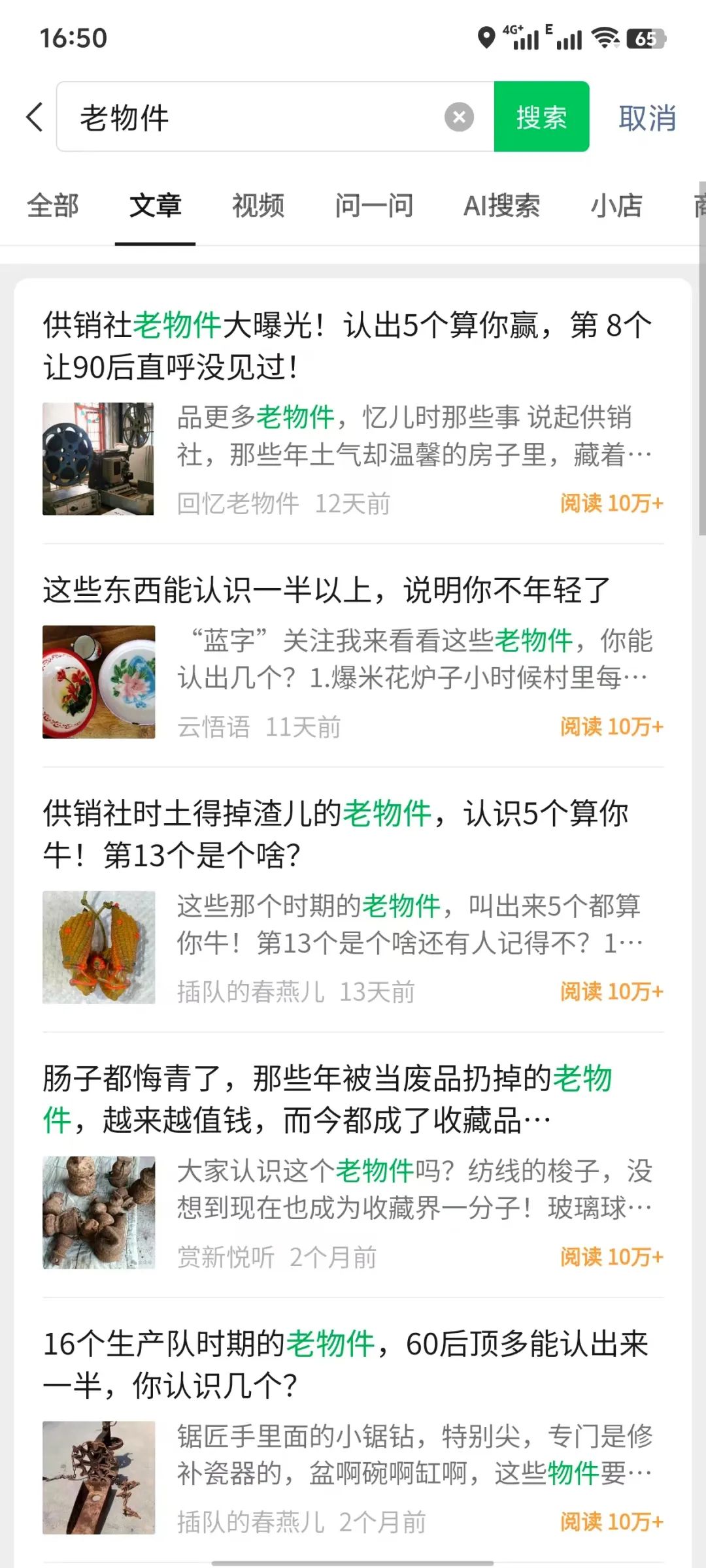The width and height of the screenshot is (706, 1568).
Task: Select the AI搜索 tab
Action: pyautogui.click(x=502, y=206)
